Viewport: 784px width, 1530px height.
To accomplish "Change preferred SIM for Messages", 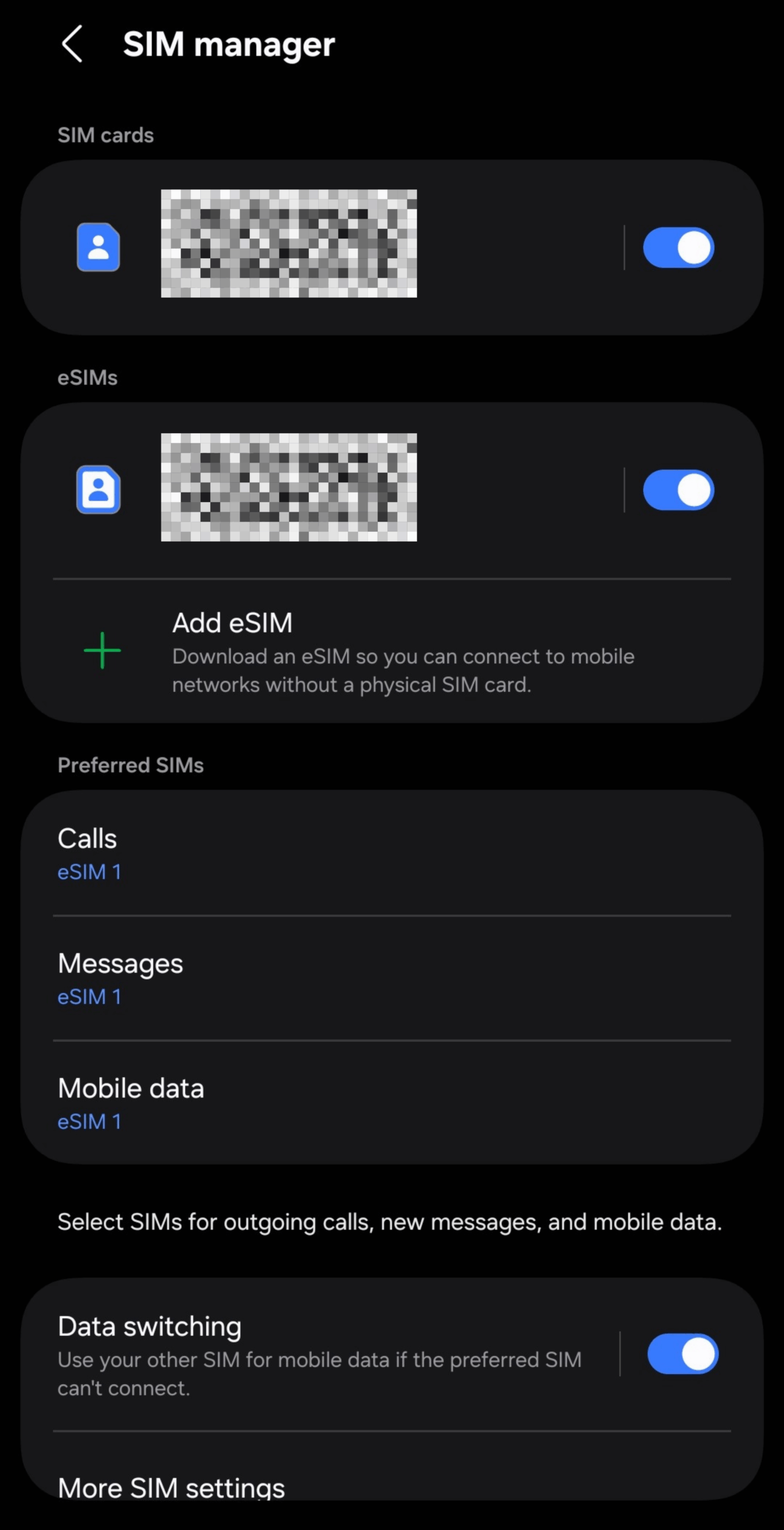I will [x=391, y=978].
